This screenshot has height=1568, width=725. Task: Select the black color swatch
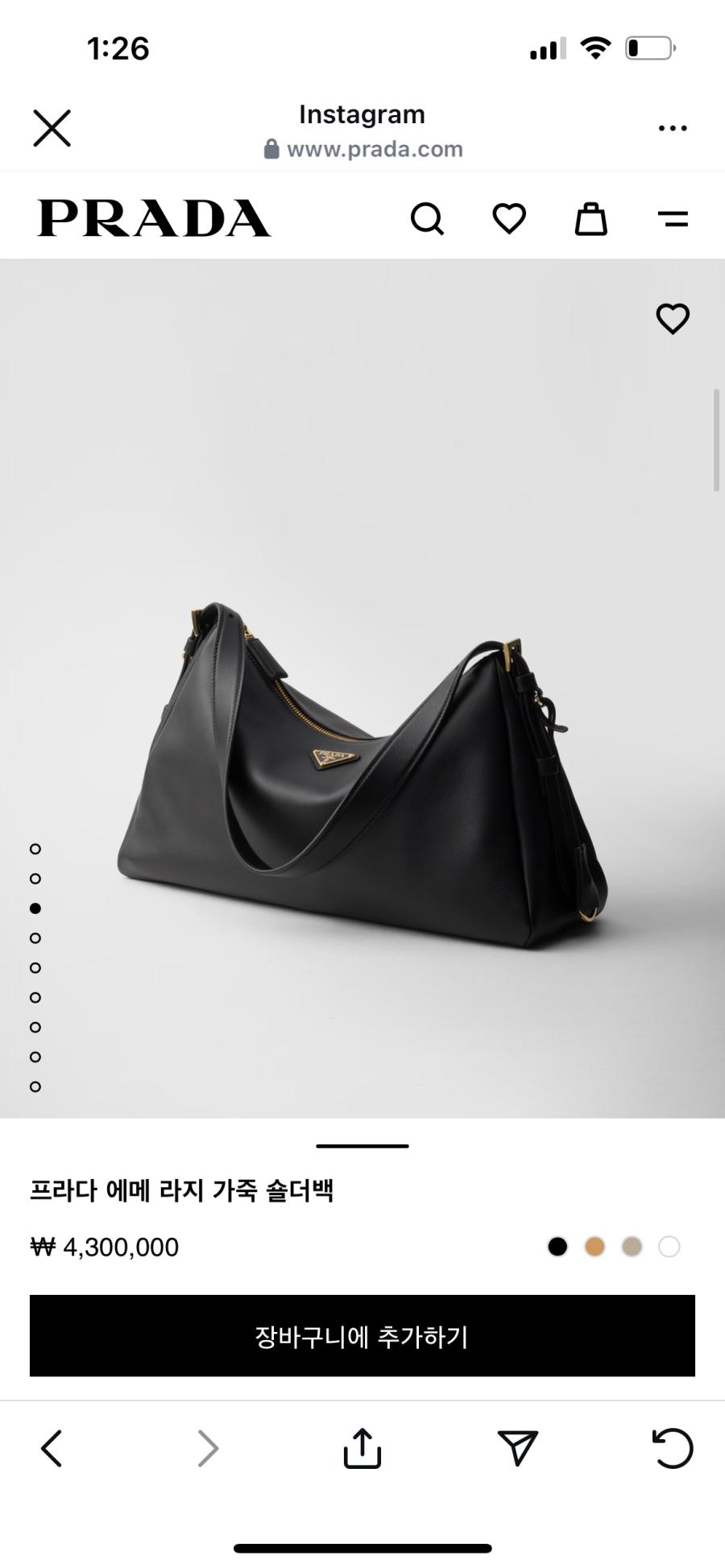click(557, 1247)
